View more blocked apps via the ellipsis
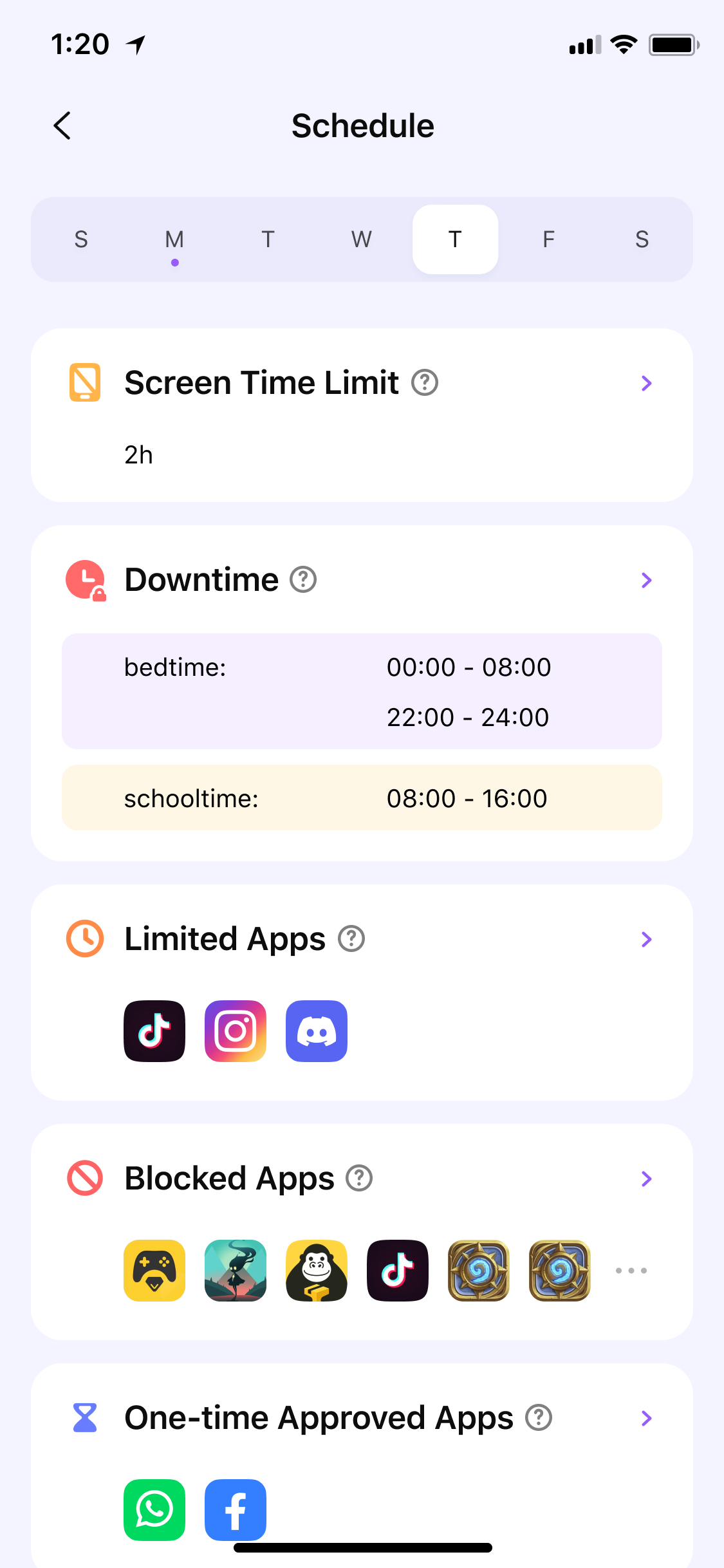Screen dimensions: 724x1568 point(631,1271)
